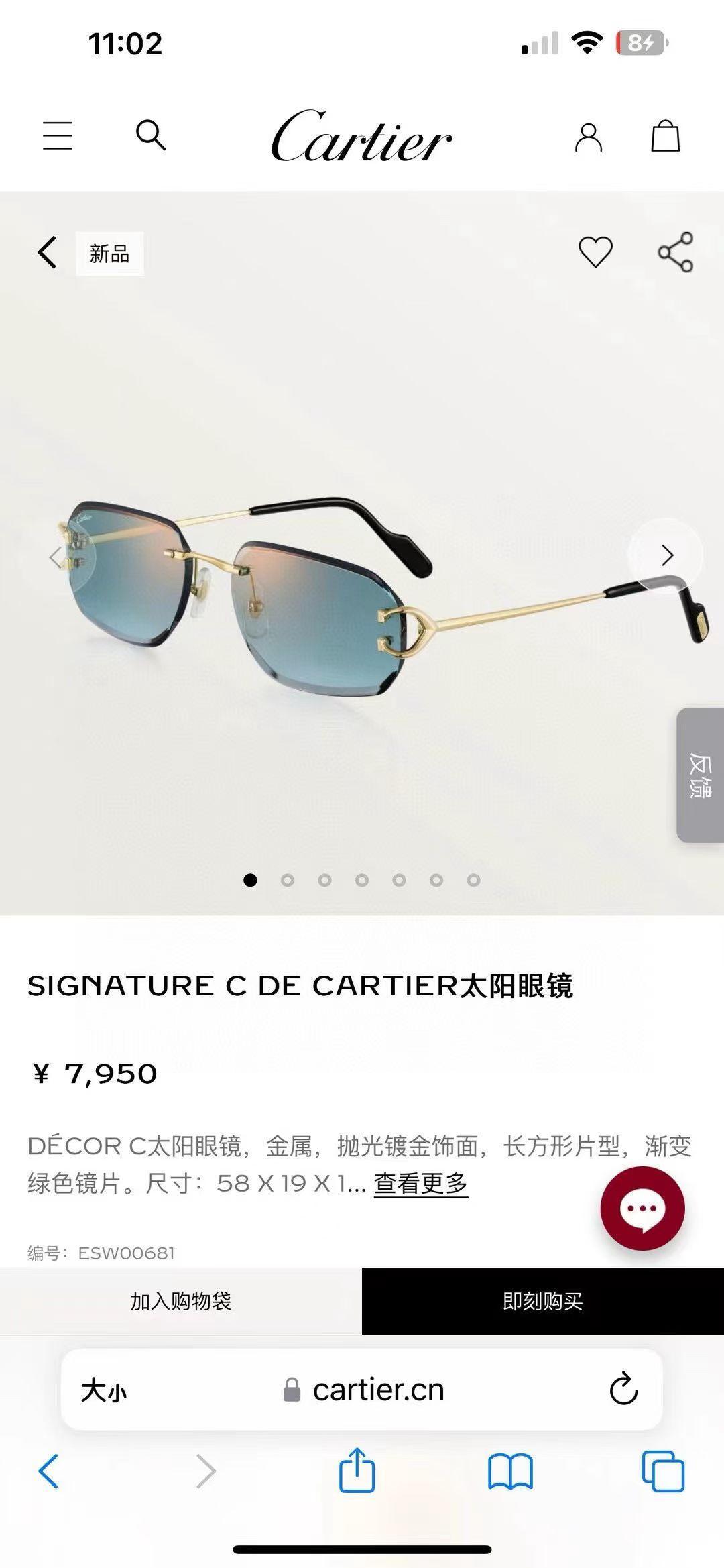This screenshot has height=1568, width=724.
Task: Open the hamburger menu
Action: point(58,135)
